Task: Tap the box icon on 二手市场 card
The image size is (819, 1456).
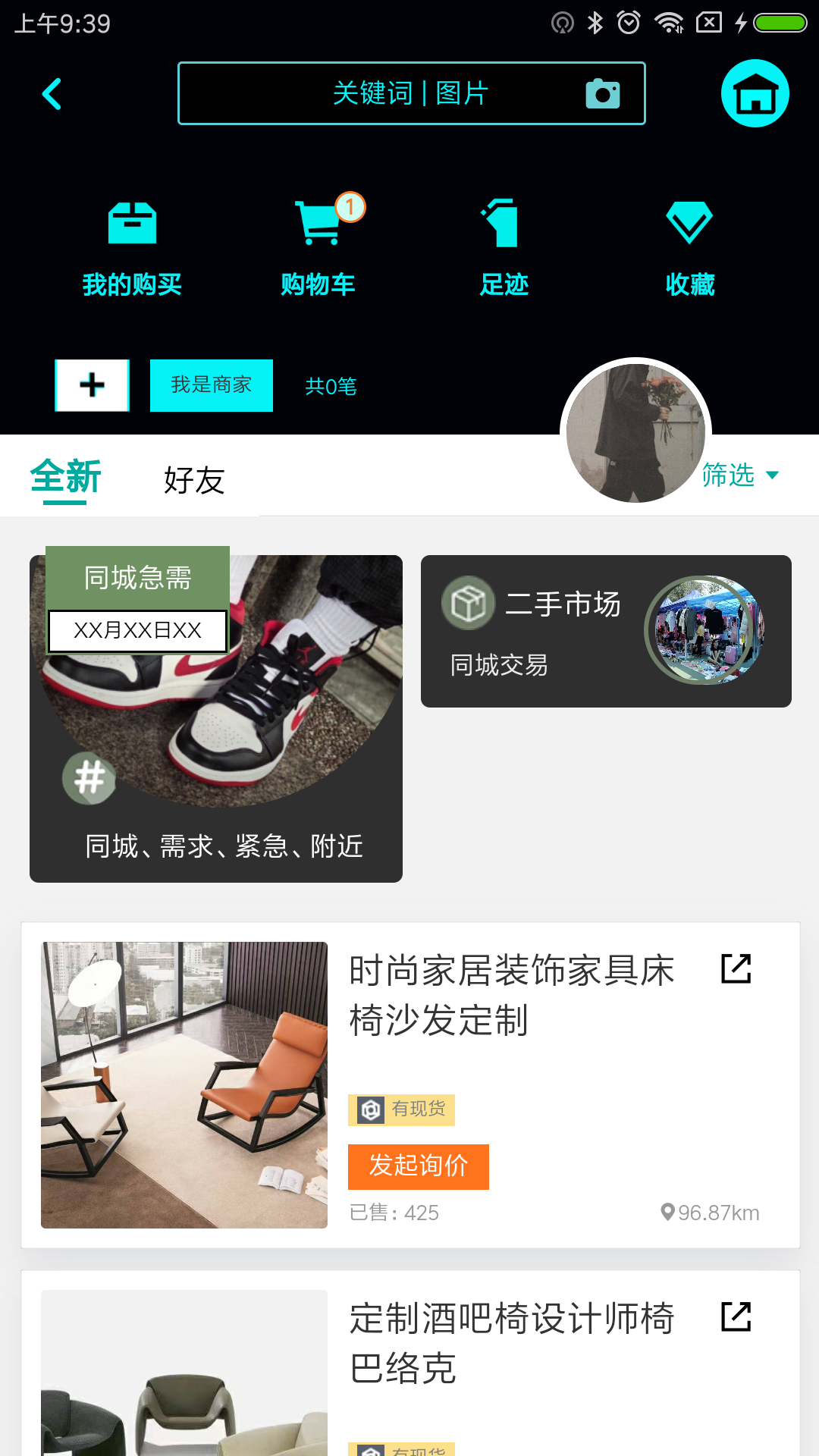Action: 468,604
